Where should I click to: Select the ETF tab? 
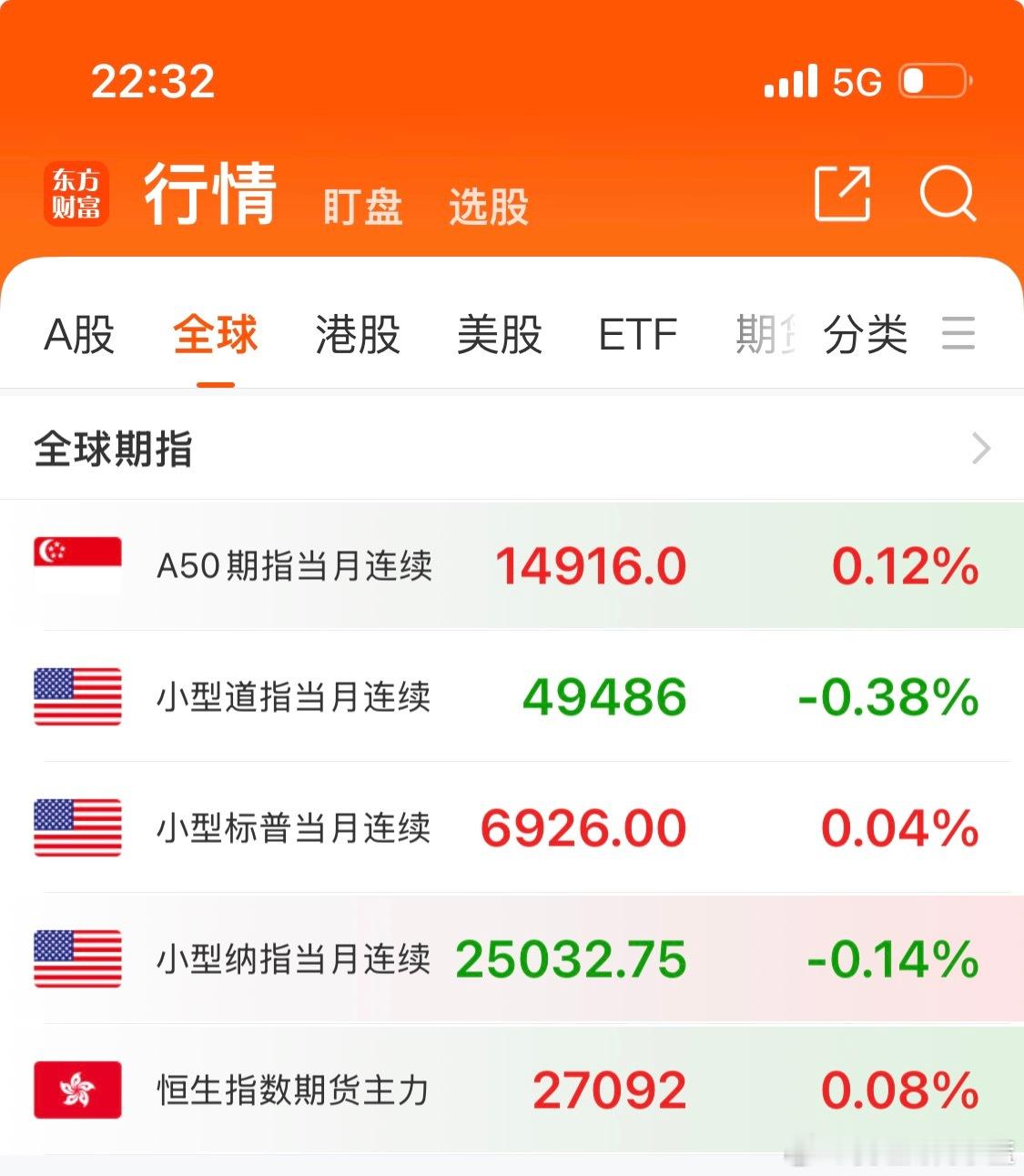[x=637, y=336]
